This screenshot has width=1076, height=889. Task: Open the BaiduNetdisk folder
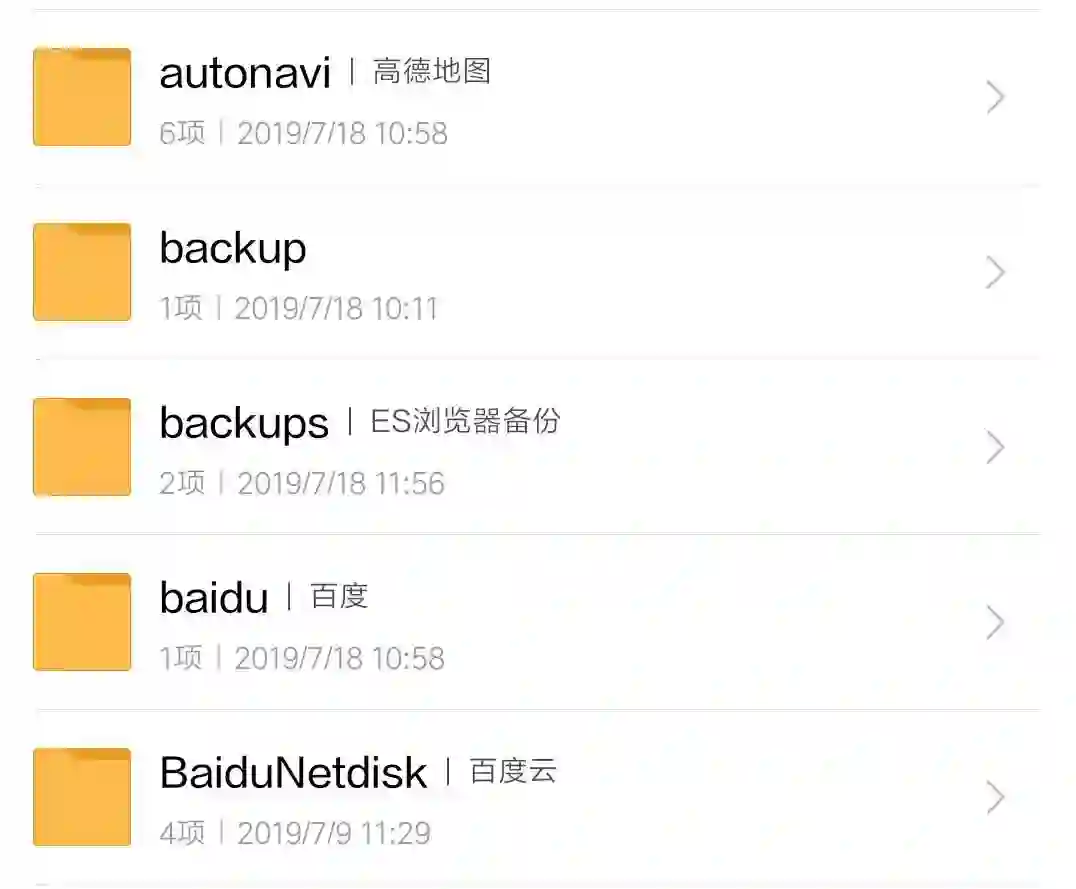[293, 774]
